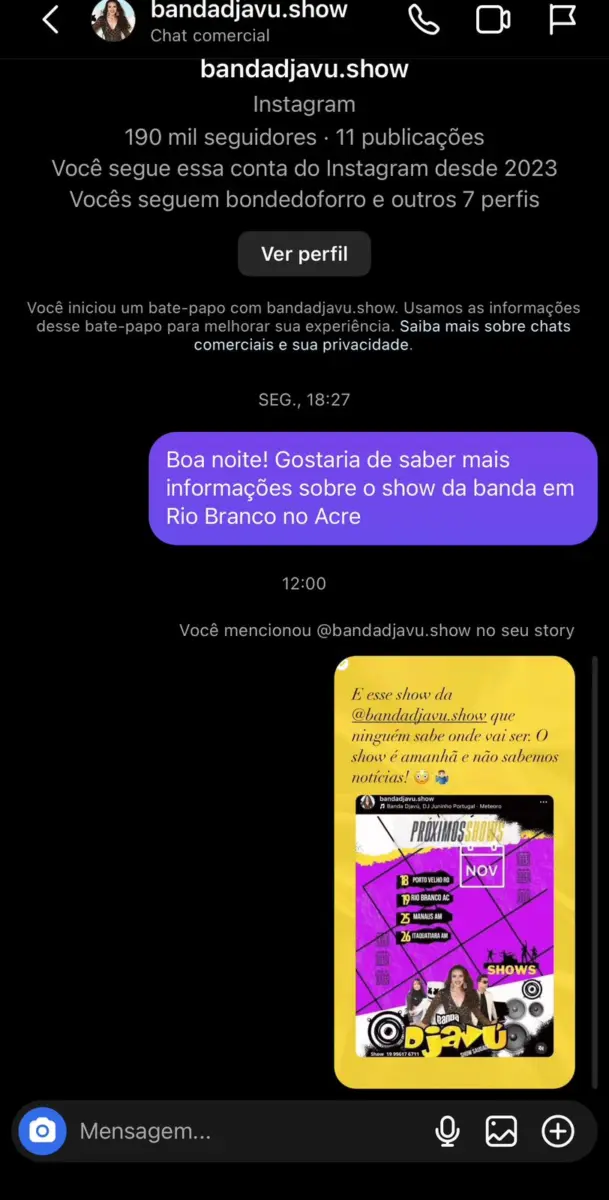The width and height of the screenshot is (609, 1200).
Task: Open the flag icon in the header
Action: (x=563, y=19)
